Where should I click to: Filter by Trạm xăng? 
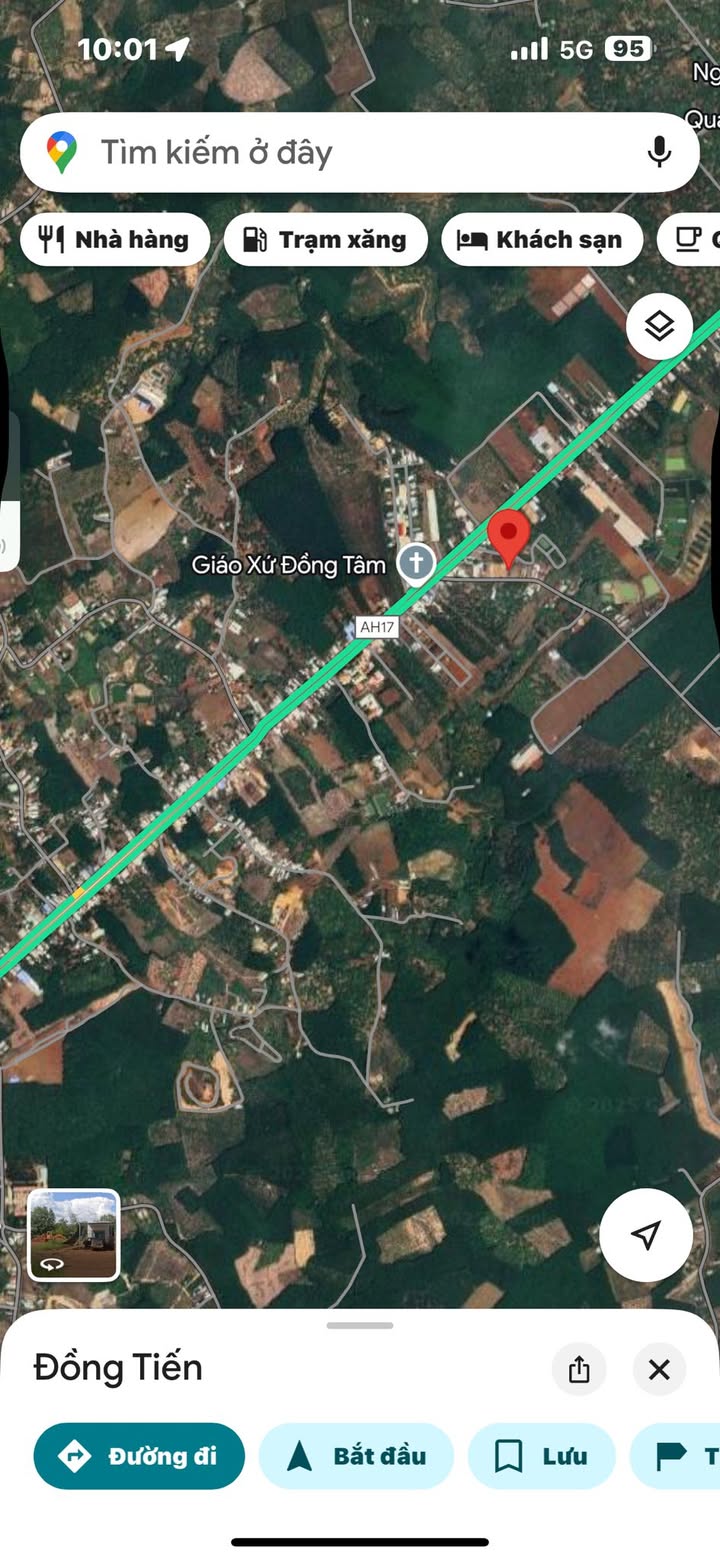326,240
